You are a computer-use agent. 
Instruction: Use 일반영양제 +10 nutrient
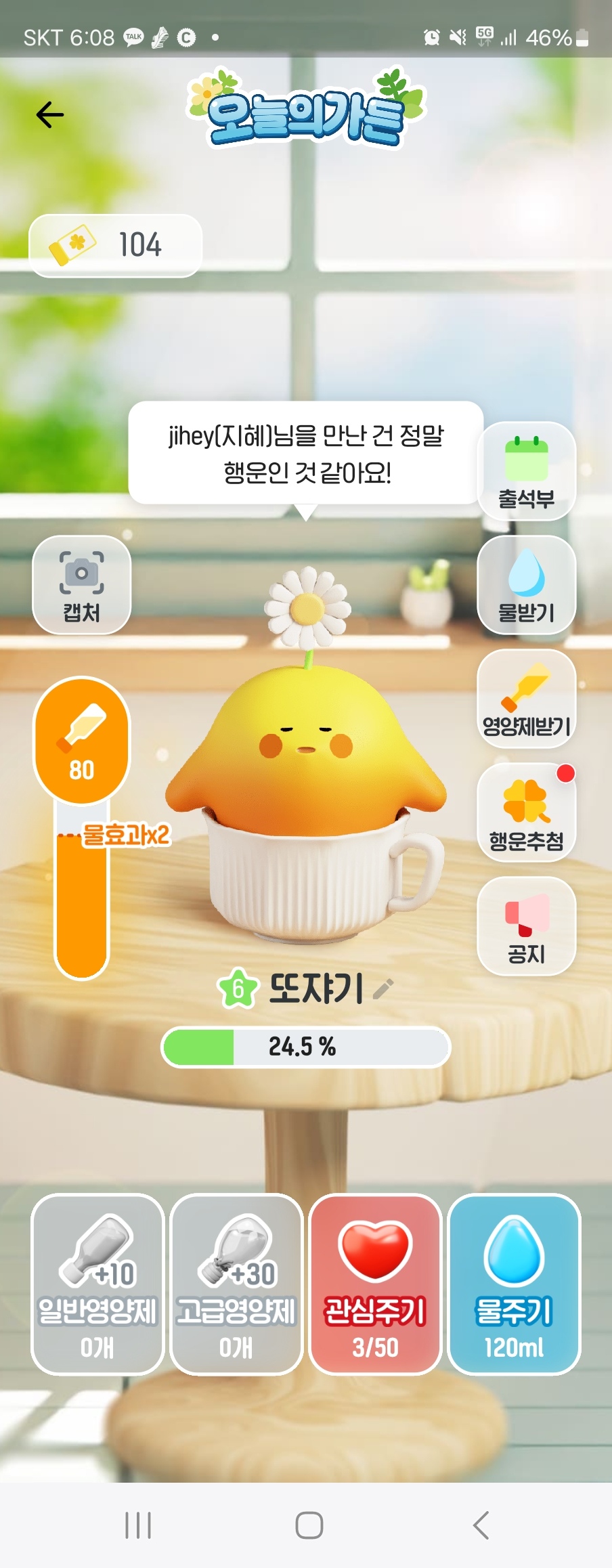pyautogui.click(x=98, y=1284)
